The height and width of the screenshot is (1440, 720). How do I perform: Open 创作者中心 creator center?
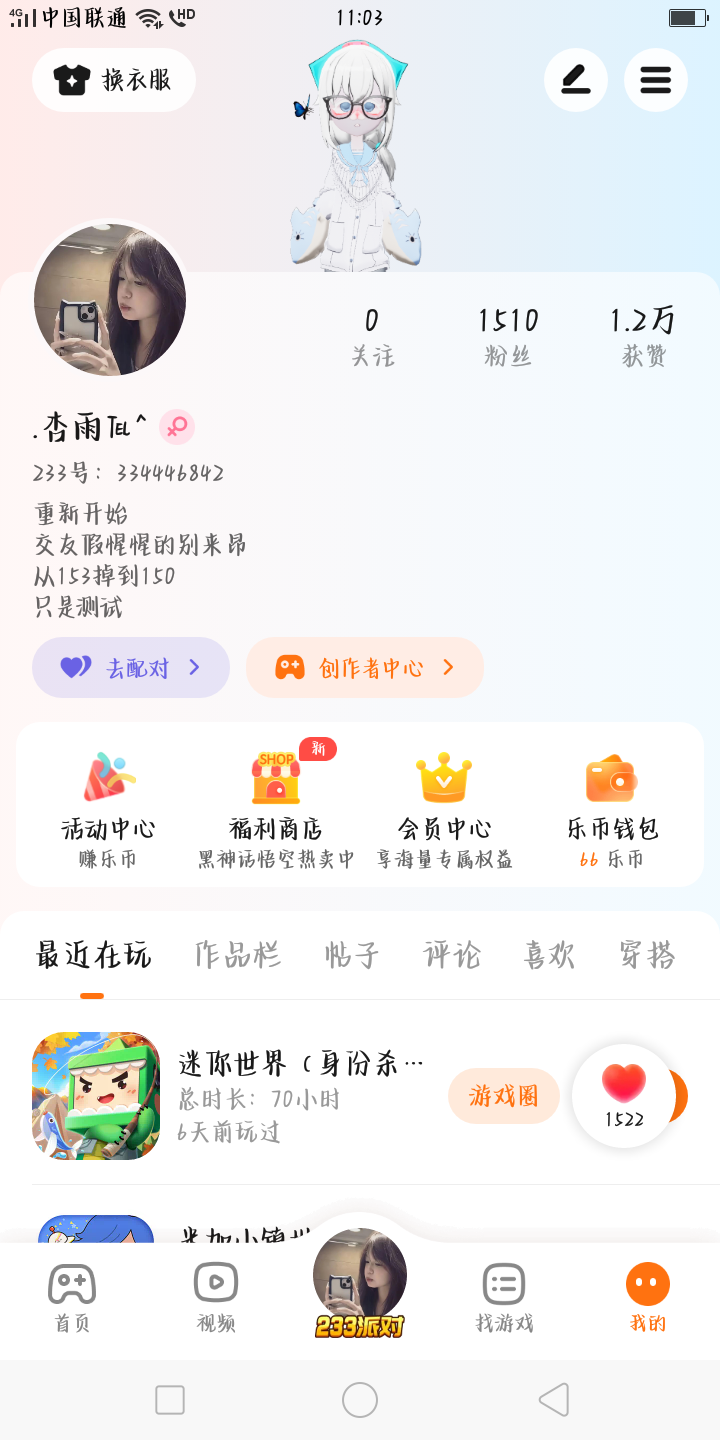click(x=365, y=667)
